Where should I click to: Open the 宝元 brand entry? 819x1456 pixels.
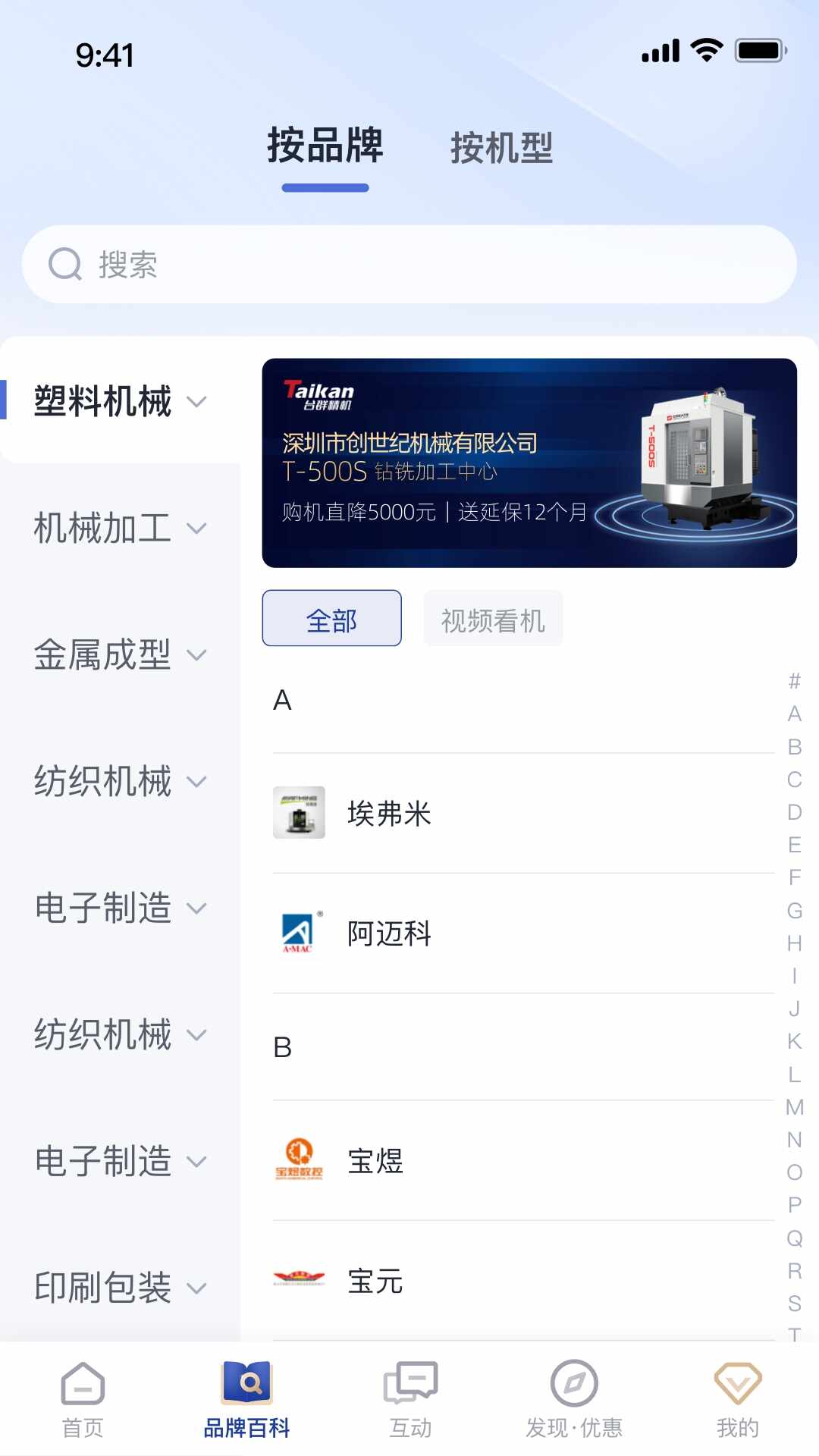(x=377, y=1282)
